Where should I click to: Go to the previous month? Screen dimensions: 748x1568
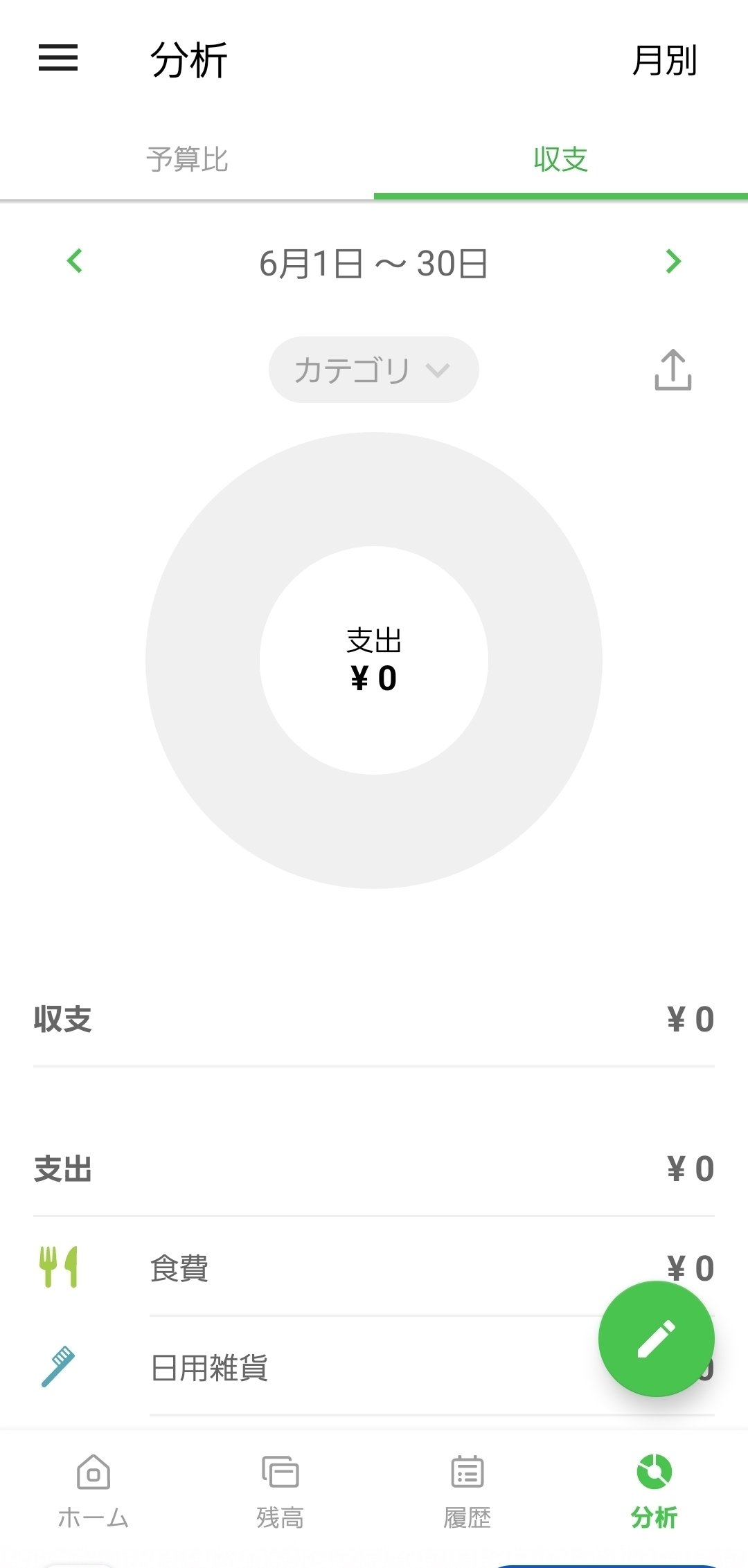(75, 262)
